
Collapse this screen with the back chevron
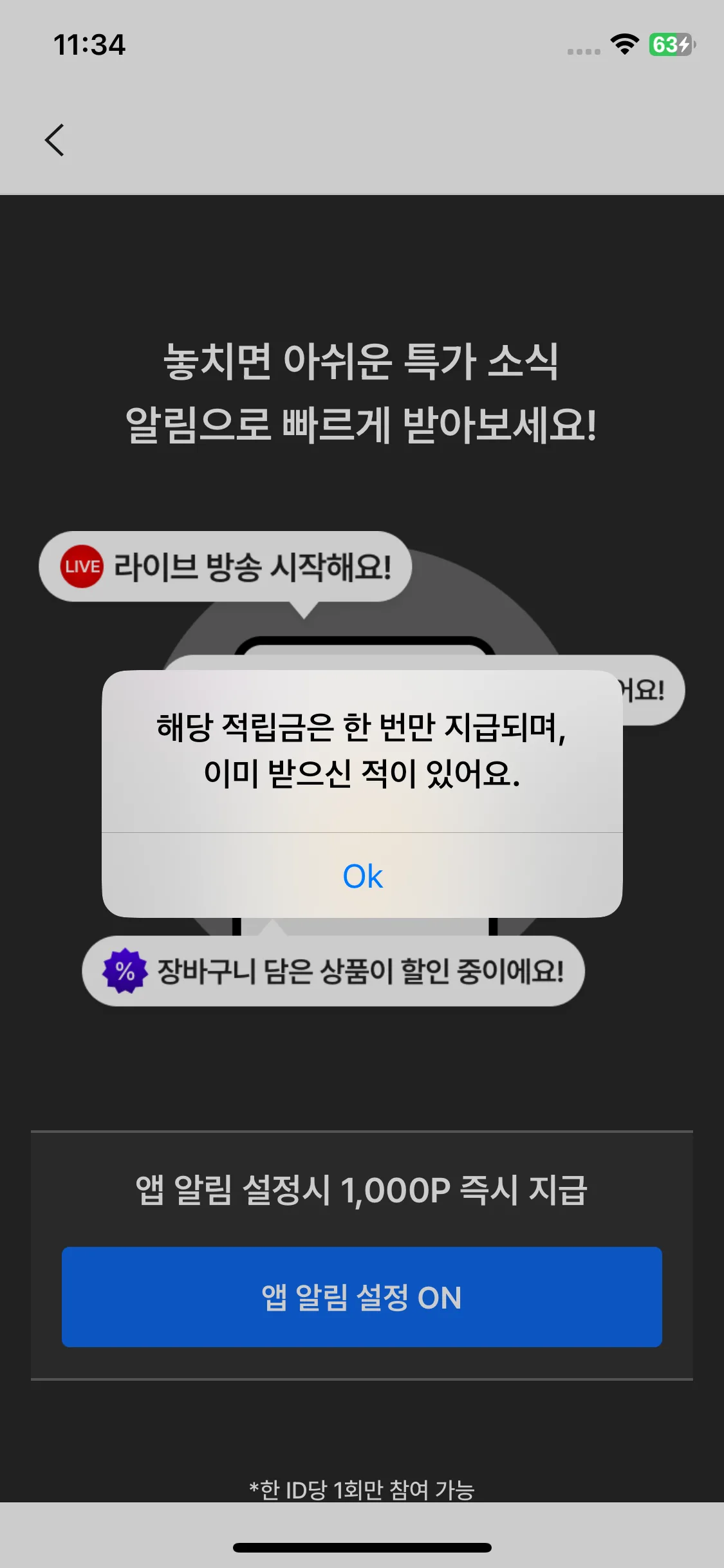point(55,139)
